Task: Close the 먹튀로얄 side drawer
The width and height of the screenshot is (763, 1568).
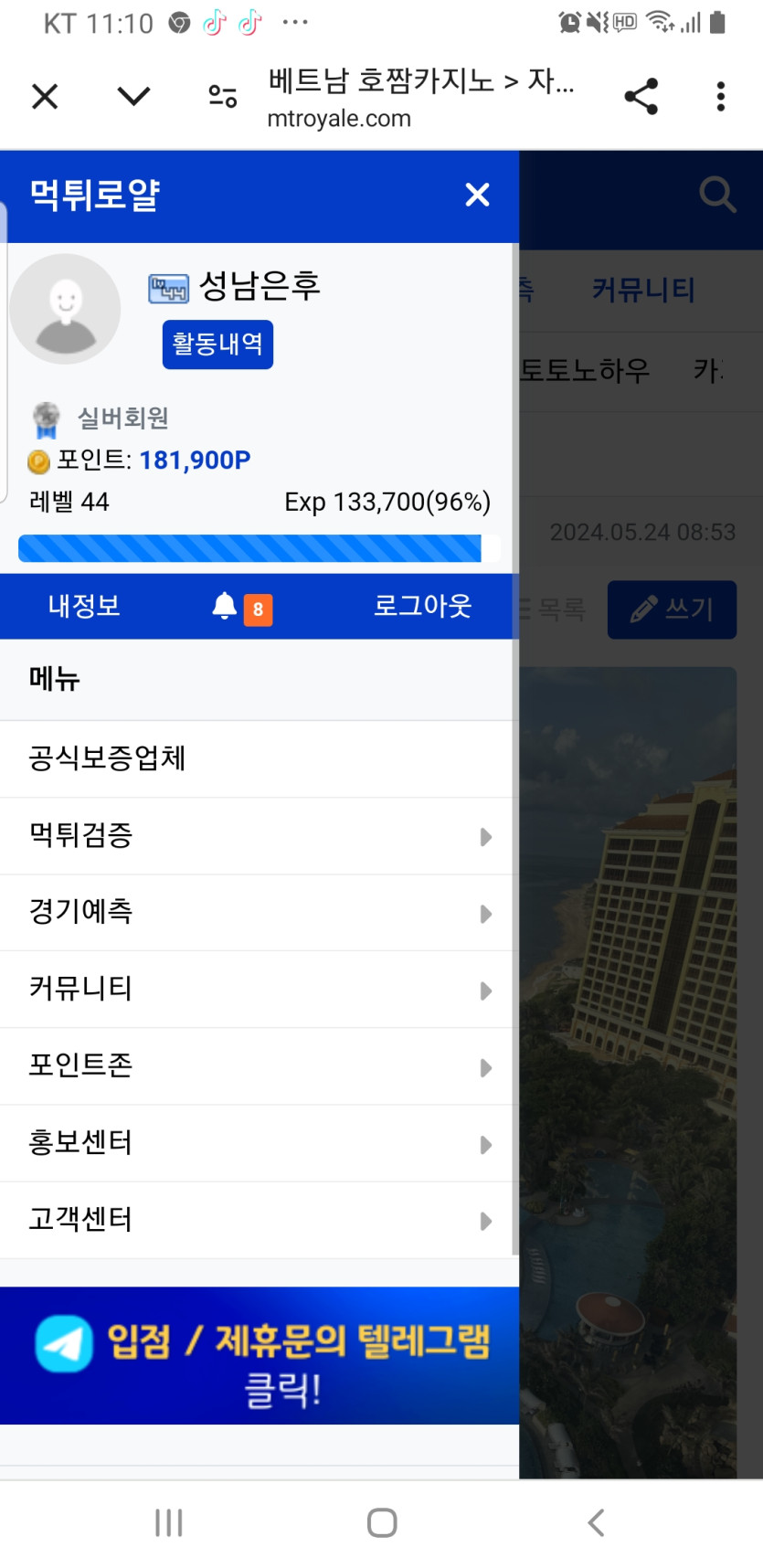Action: point(477,195)
